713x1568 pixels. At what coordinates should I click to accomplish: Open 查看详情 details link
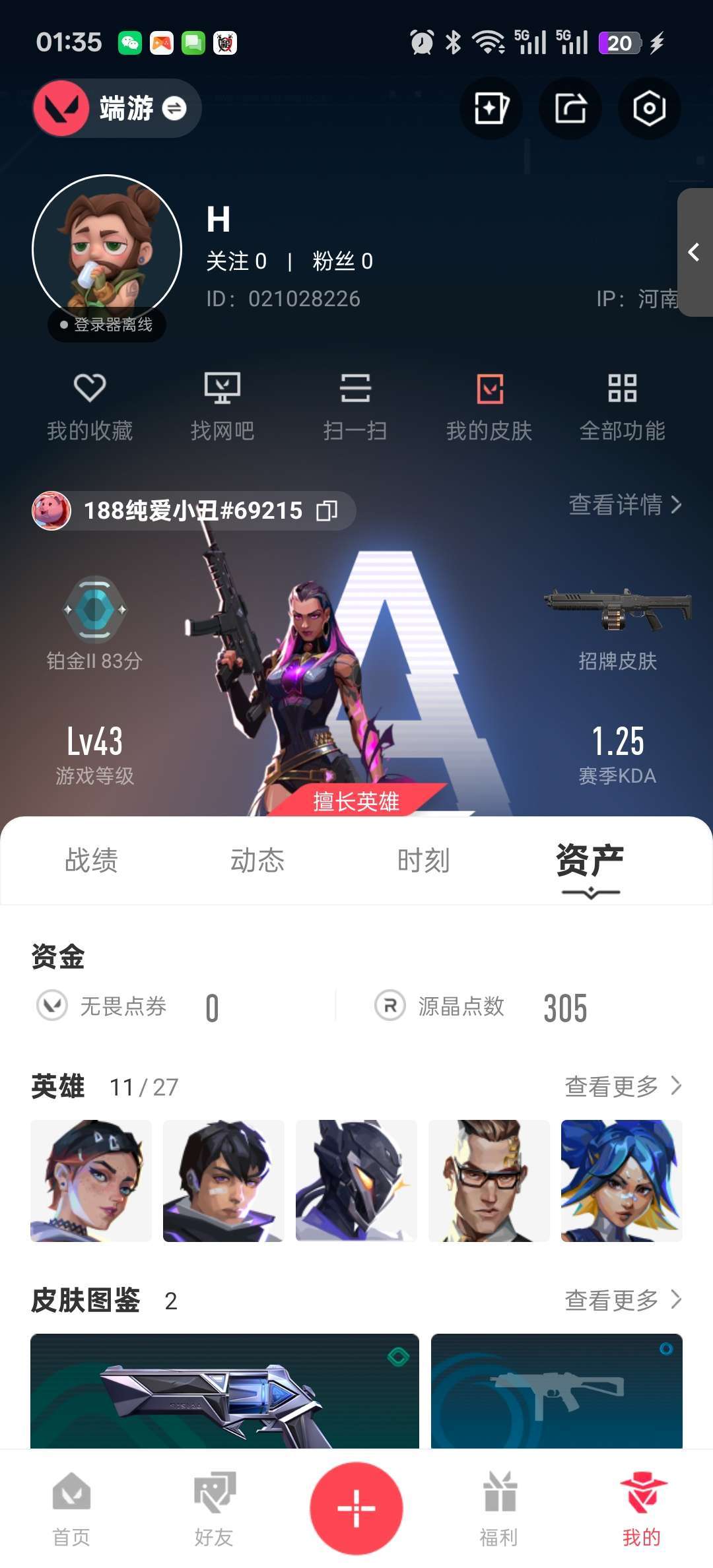[625, 505]
